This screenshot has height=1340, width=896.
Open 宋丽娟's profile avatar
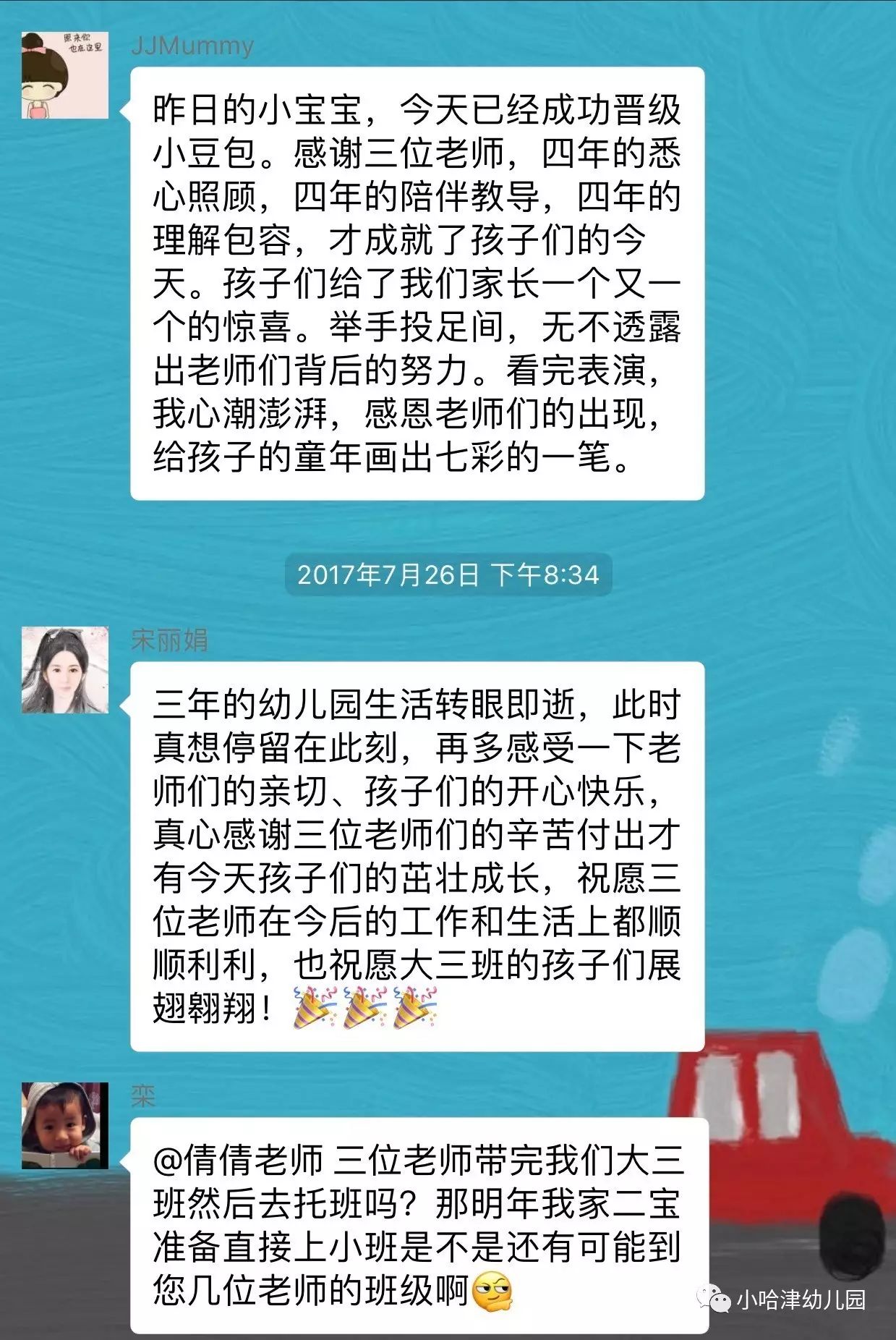(64, 670)
